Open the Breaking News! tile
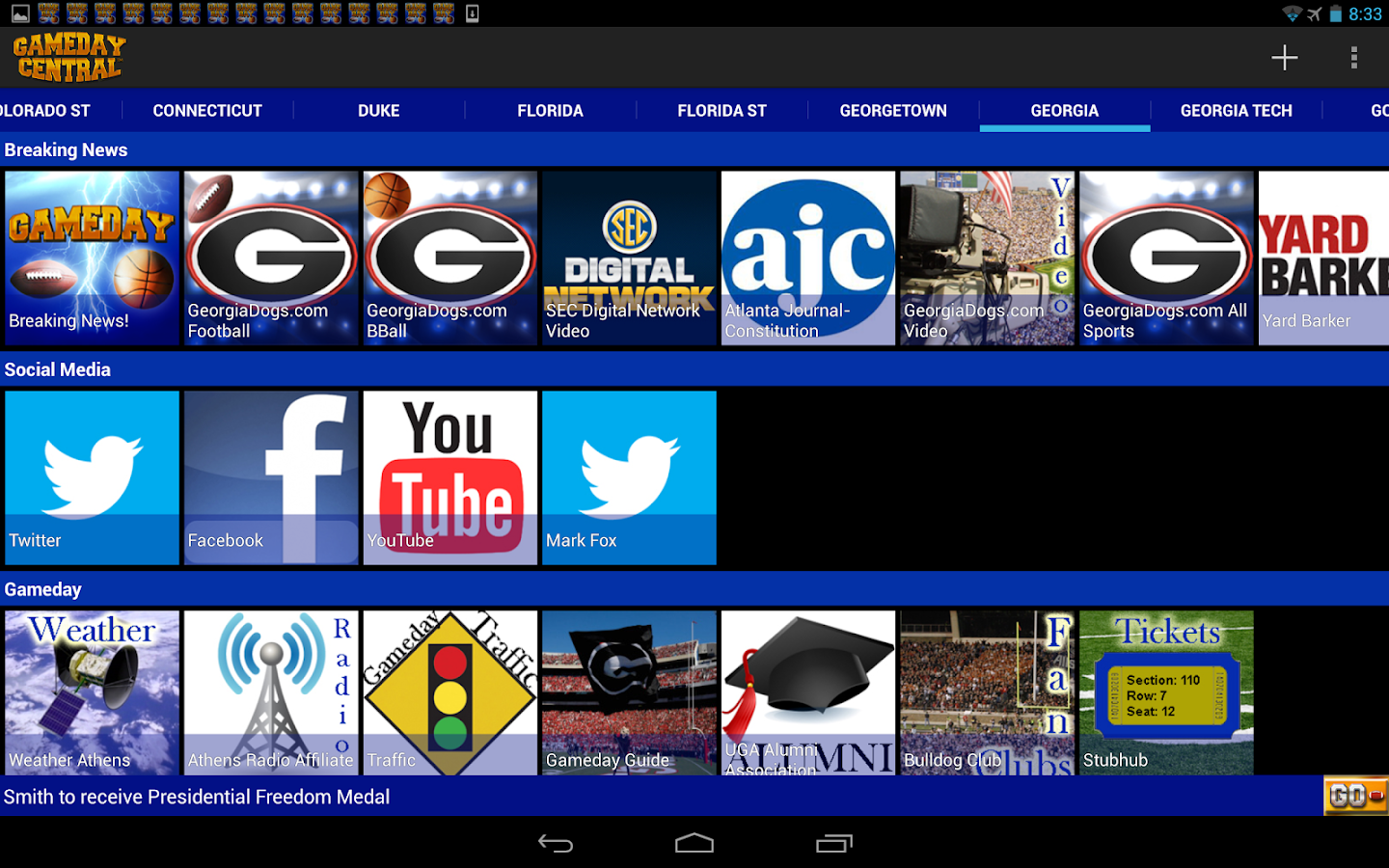 92,258
